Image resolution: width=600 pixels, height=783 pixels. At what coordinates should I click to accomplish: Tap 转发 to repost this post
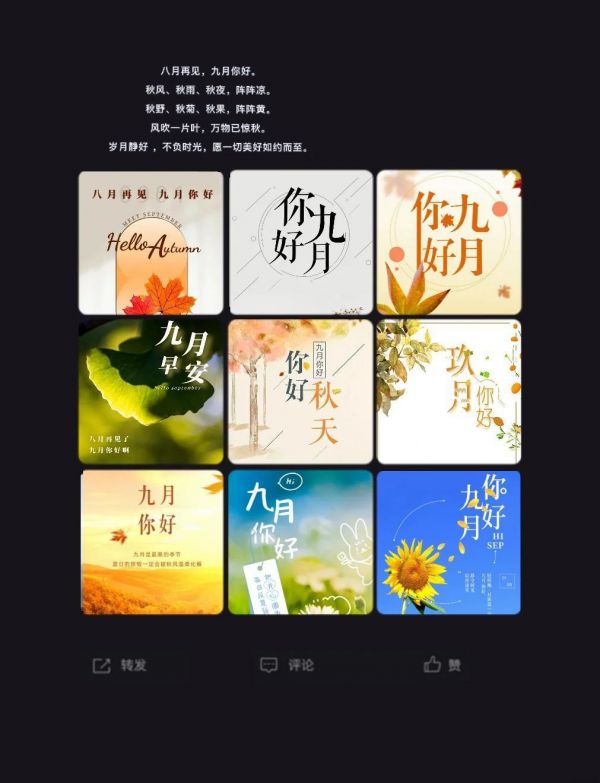[120, 665]
